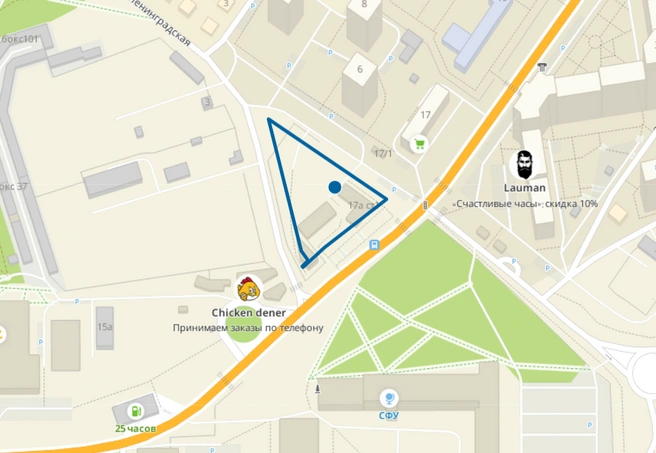This screenshot has height=453, width=656.
Task: Tap the green shopping cart marker
Action: (420, 142)
